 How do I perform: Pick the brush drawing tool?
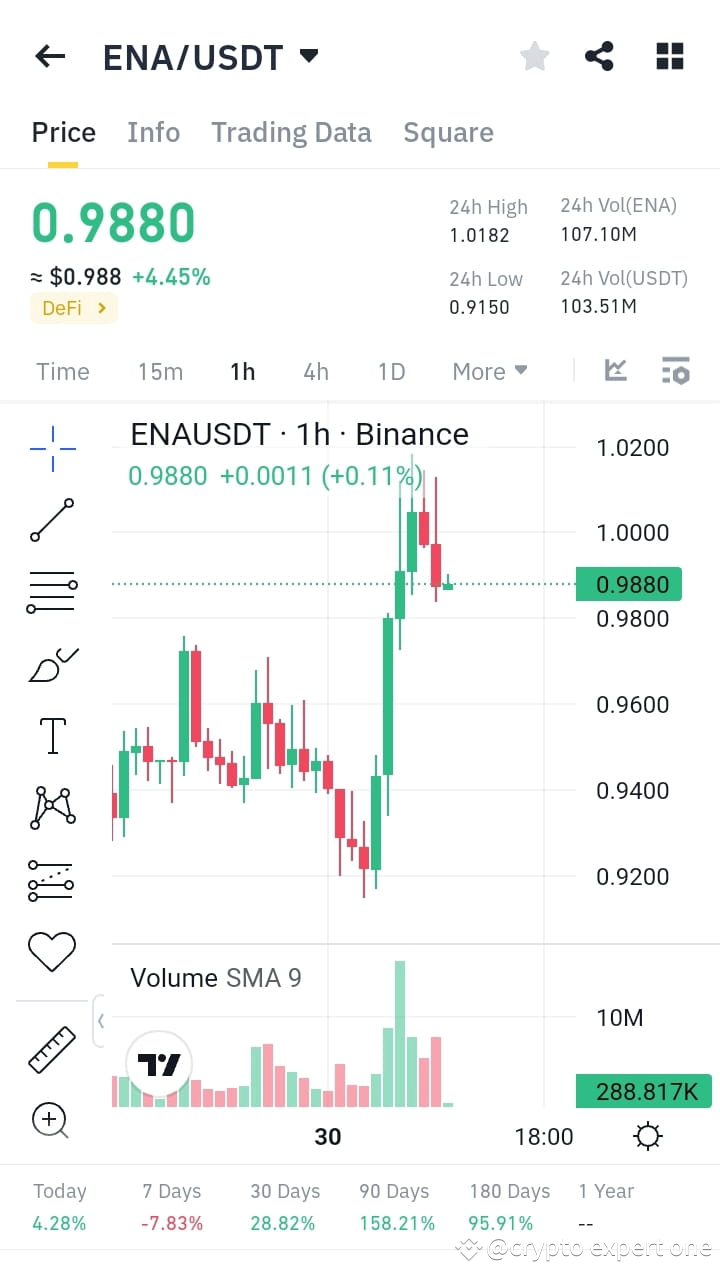coord(51,663)
